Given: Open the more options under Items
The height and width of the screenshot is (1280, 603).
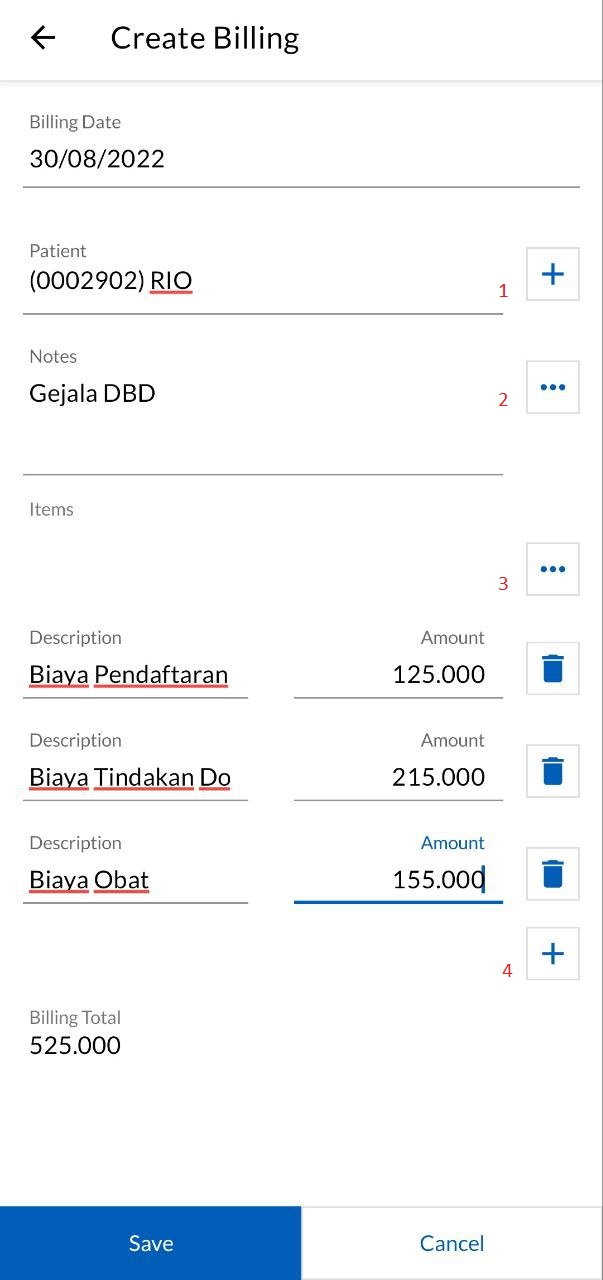Looking at the screenshot, I should [553, 569].
